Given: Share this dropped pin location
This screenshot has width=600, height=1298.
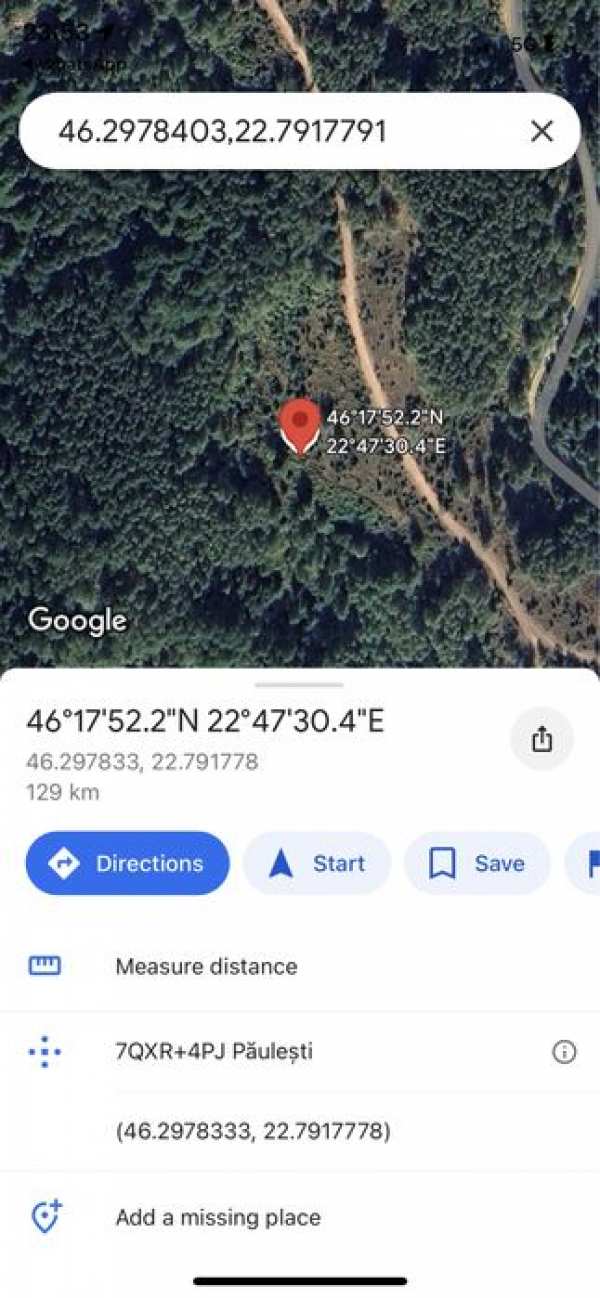Looking at the screenshot, I should pyautogui.click(x=541, y=739).
